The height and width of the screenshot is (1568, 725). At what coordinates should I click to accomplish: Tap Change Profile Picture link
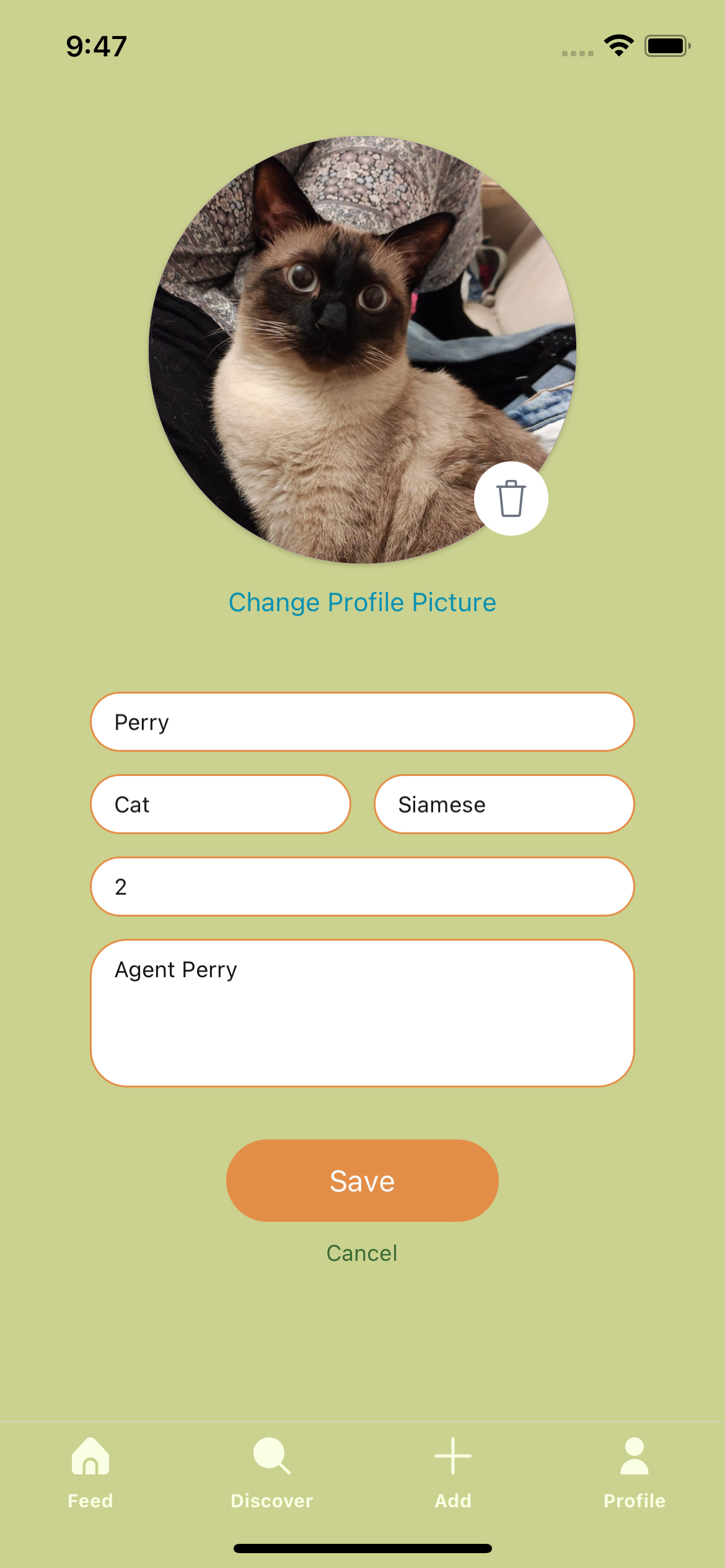(x=362, y=603)
